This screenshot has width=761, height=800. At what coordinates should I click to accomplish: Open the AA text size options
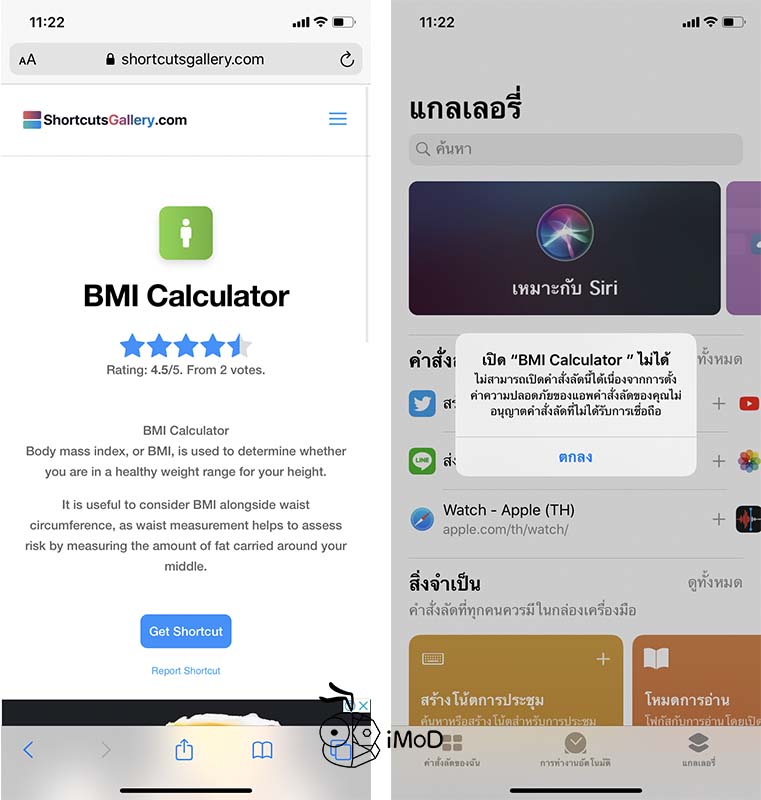click(28, 60)
